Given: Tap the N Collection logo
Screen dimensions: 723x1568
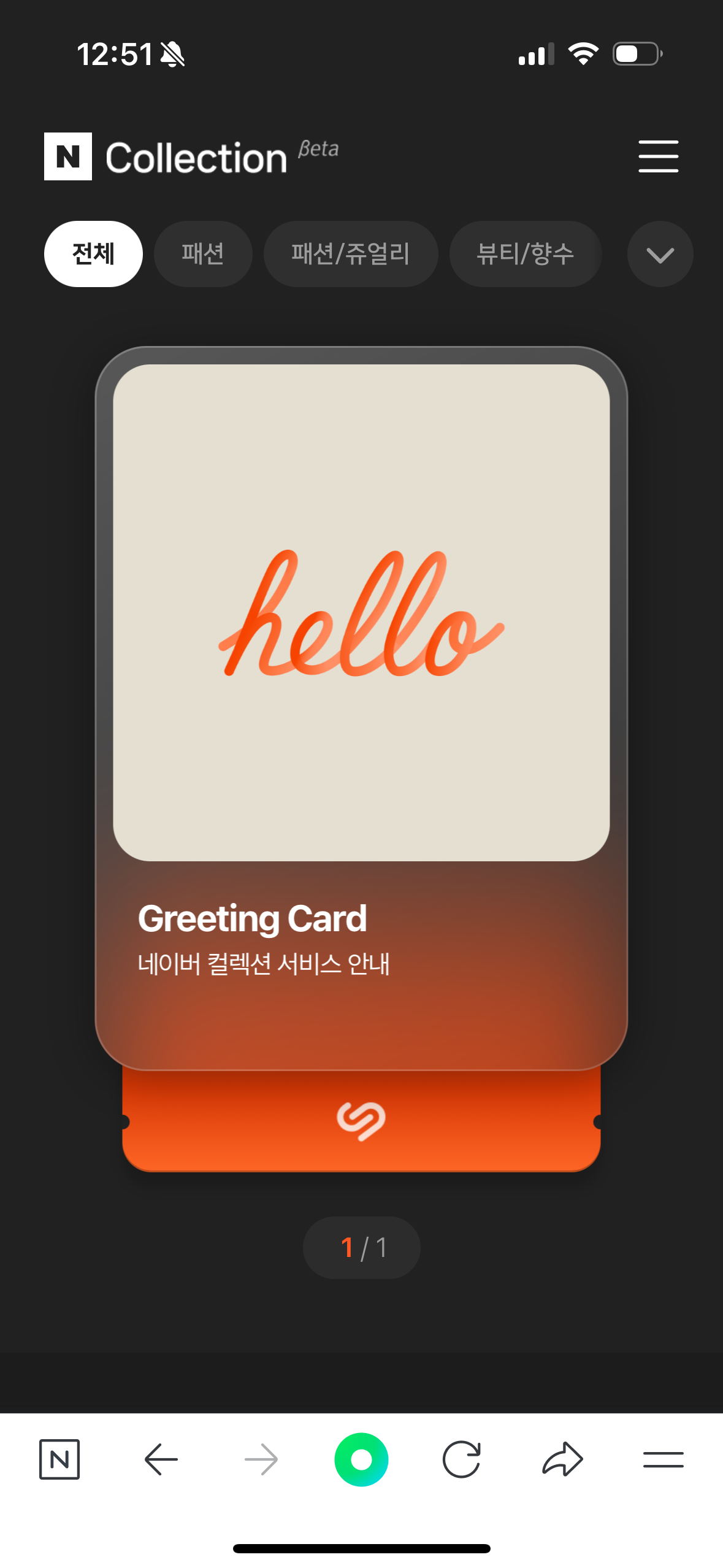Looking at the screenshot, I should point(166,157).
